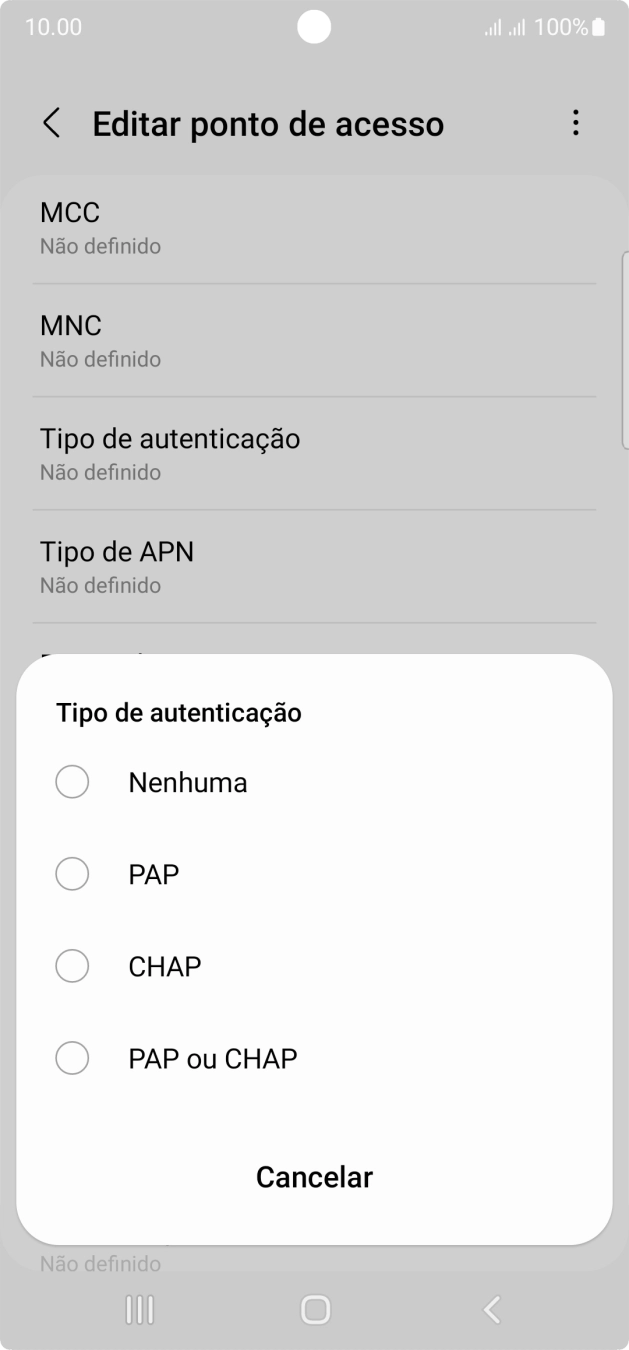629x1350 pixels.
Task: Select the CHAP radio button
Action: pos(72,966)
